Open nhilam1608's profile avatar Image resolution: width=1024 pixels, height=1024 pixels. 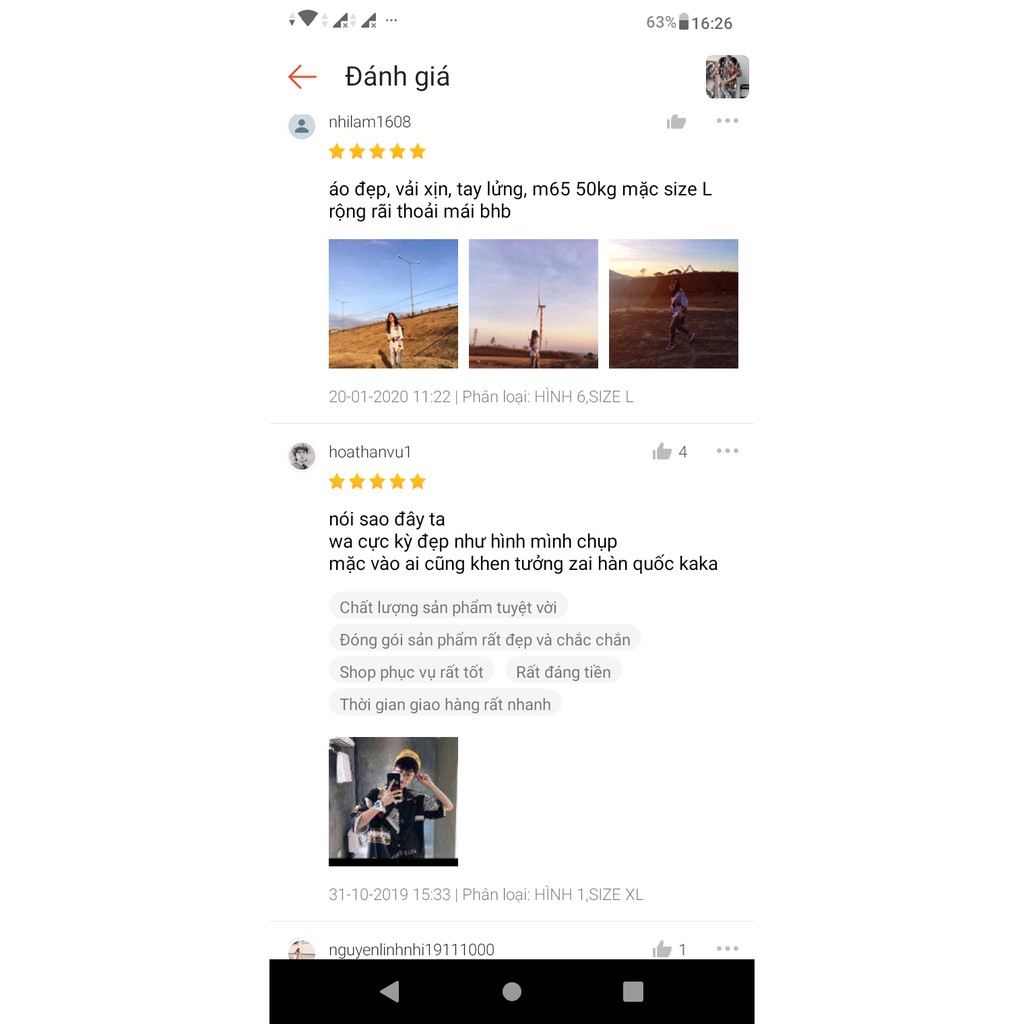[x=302, y=126]
